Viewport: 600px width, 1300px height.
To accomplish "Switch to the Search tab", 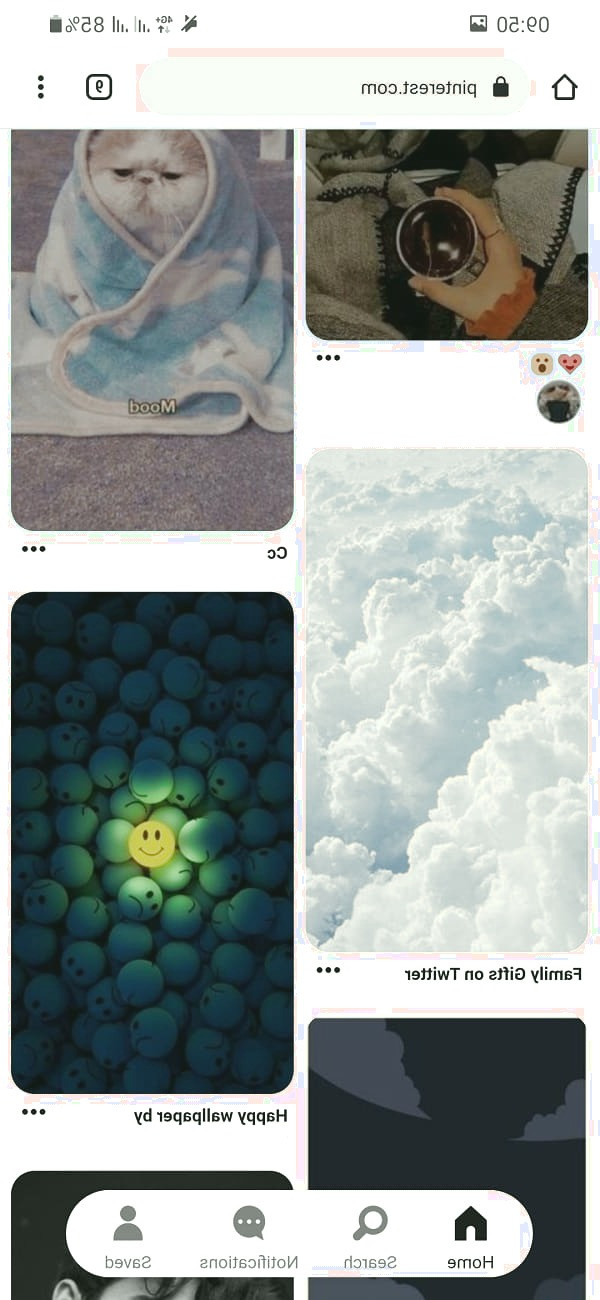I will 370,1235.
